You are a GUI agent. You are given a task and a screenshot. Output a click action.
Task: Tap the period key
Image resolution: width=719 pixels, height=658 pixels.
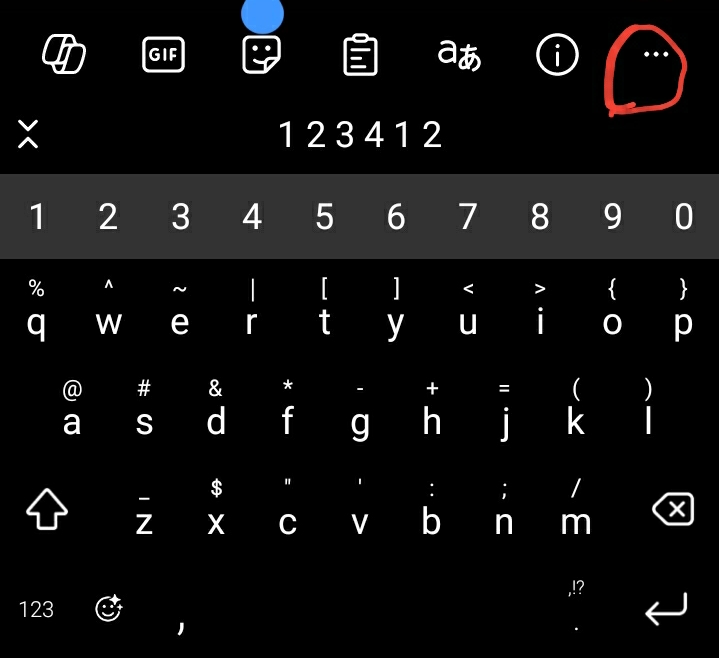coord(575,610)
